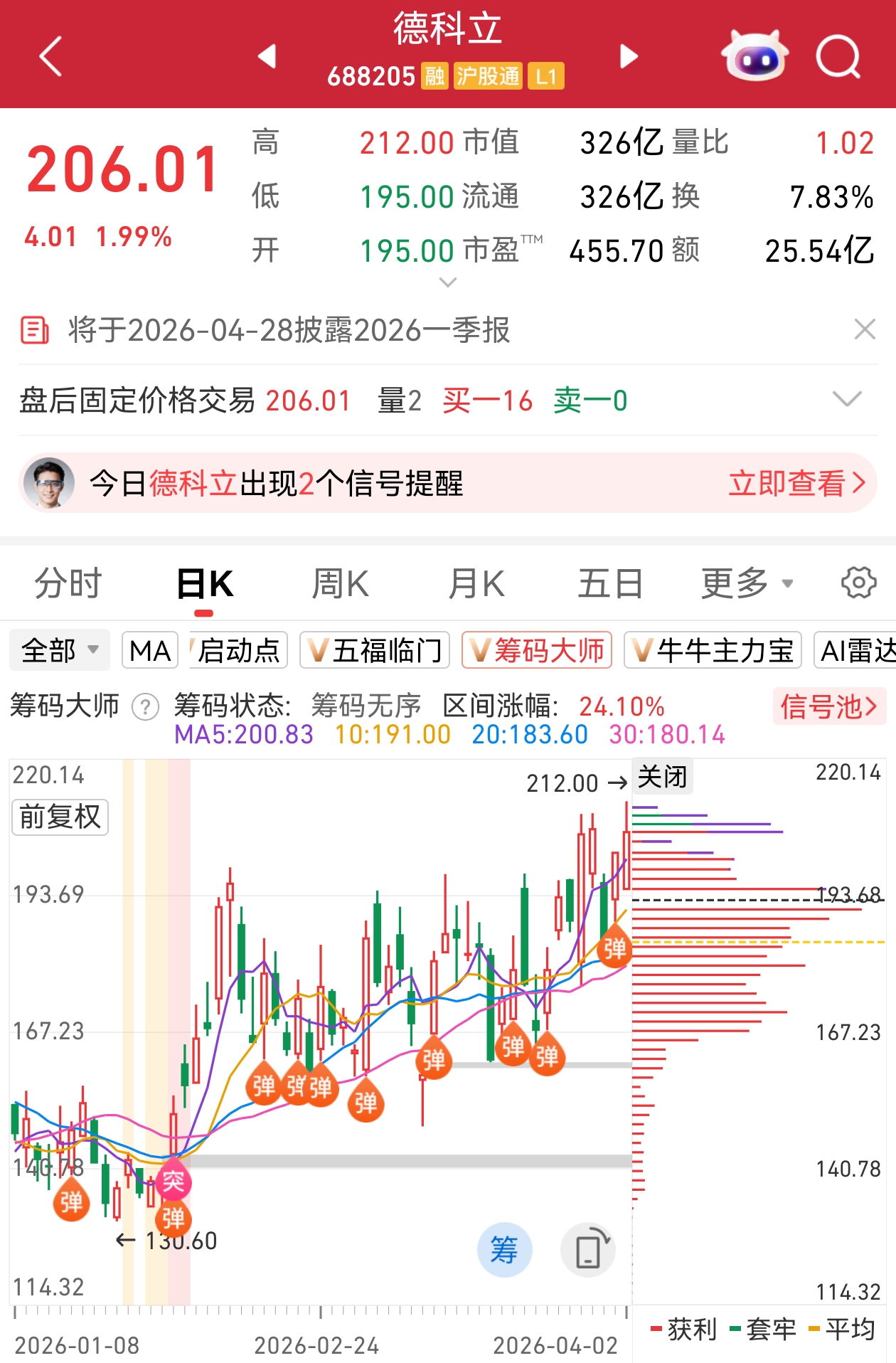Open 信号池 signal pool link
This screenshot has height=1363, width=896.
(x=828, y=706)
